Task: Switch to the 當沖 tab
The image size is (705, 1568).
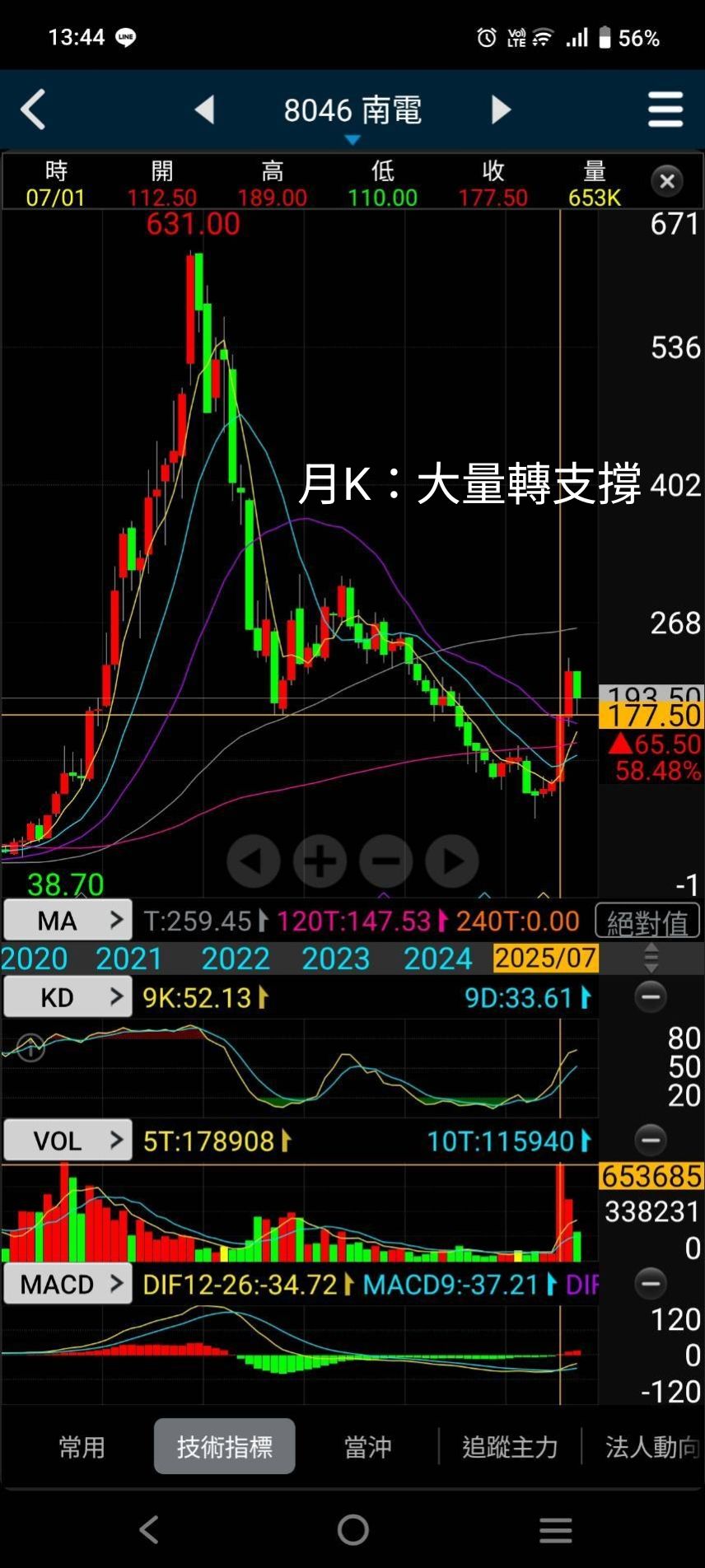Action: coord(367,1447)
